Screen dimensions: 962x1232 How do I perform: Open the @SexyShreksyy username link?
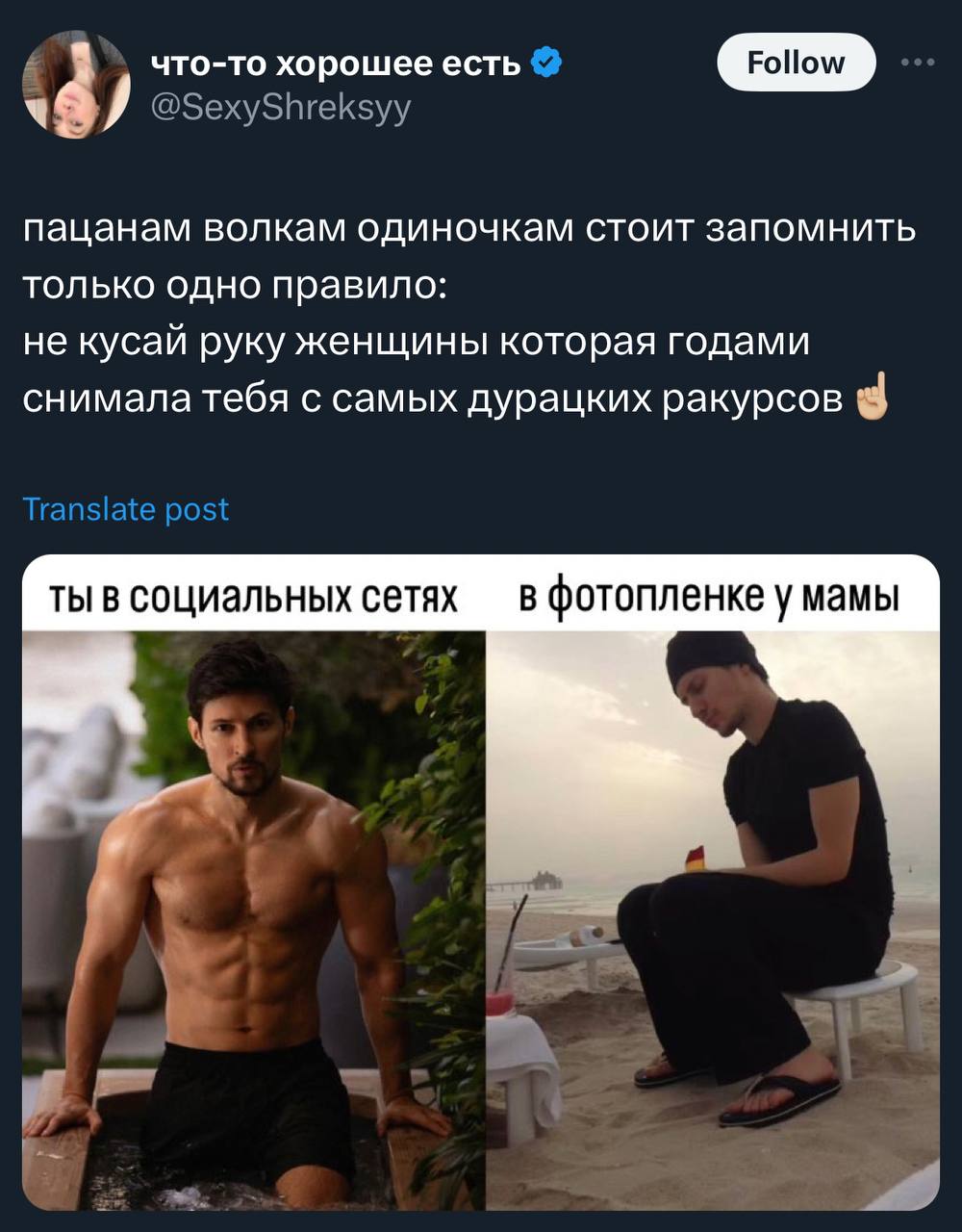pyautogui.click(x=281, y=107)
